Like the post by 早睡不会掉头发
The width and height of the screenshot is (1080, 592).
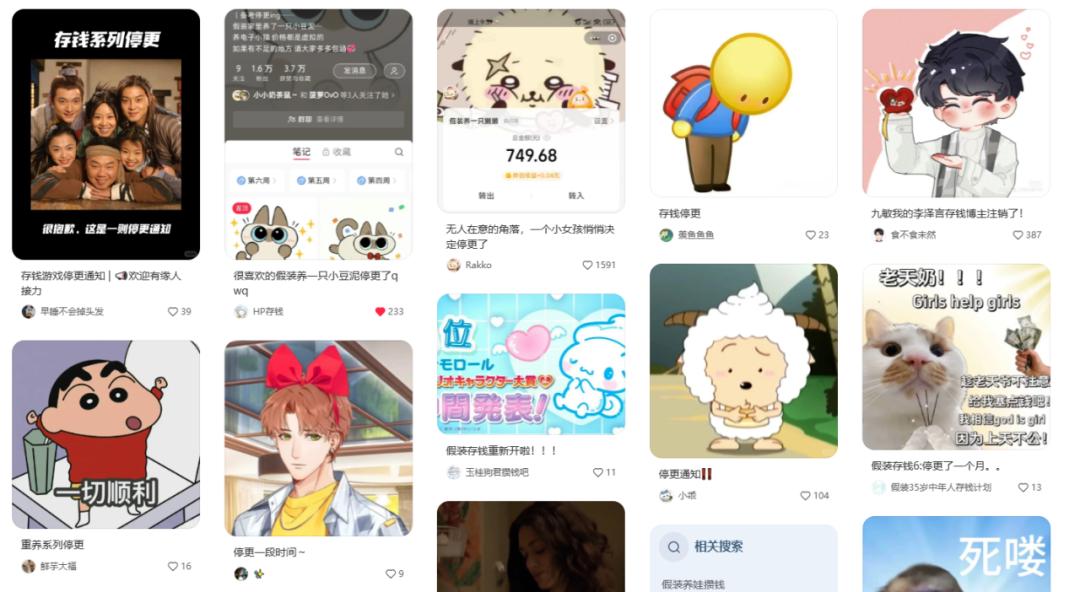point(173,312)
